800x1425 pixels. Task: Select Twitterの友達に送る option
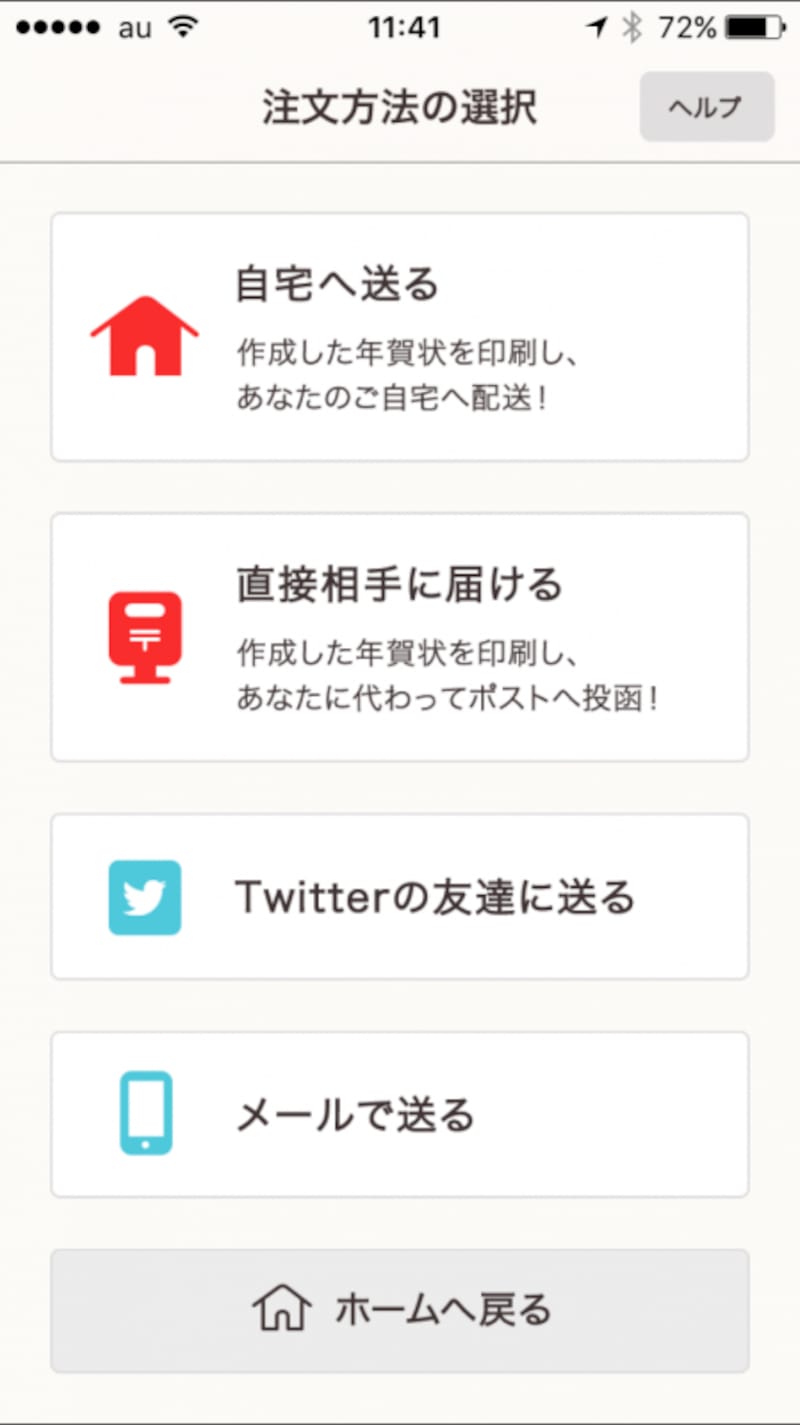400,897
